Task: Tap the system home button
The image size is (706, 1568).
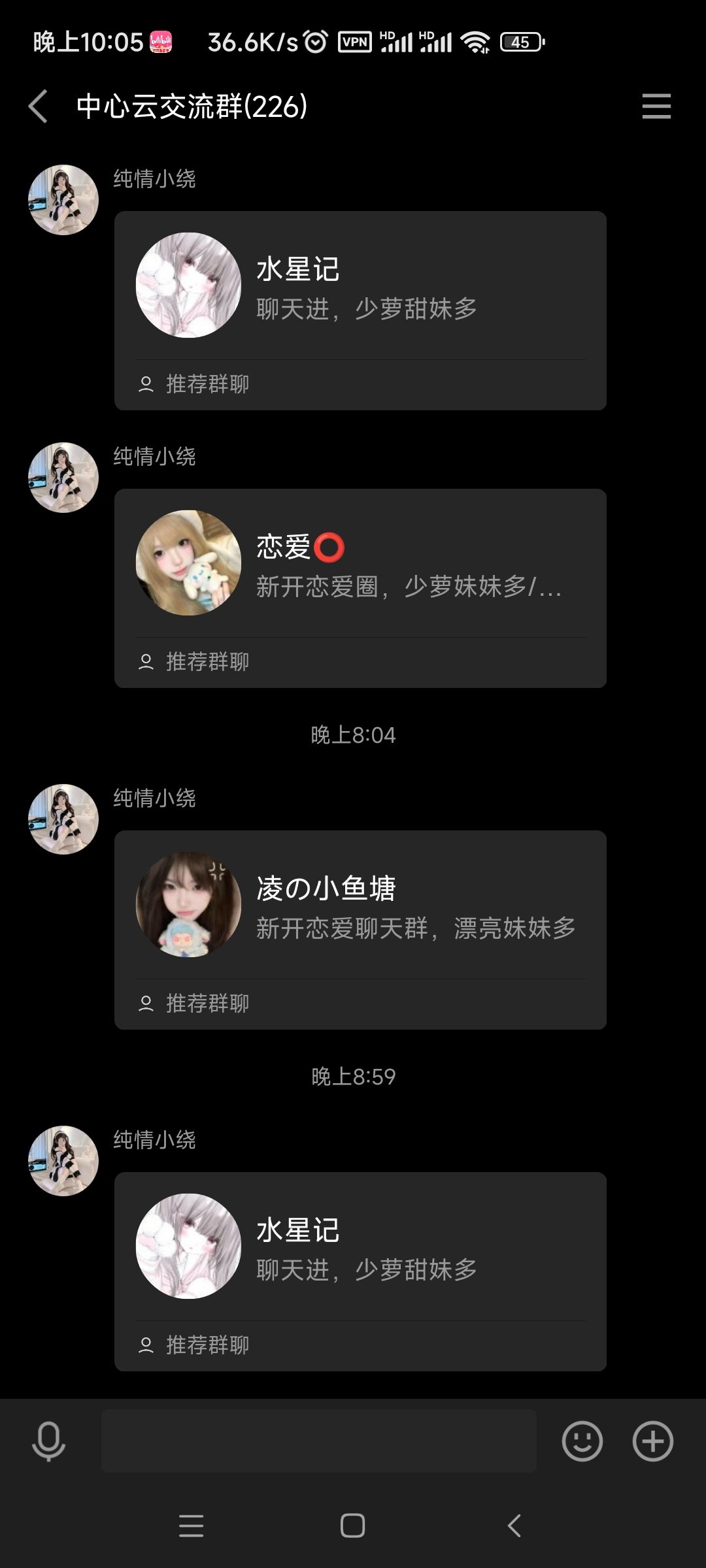Action: coord(352,1526)
